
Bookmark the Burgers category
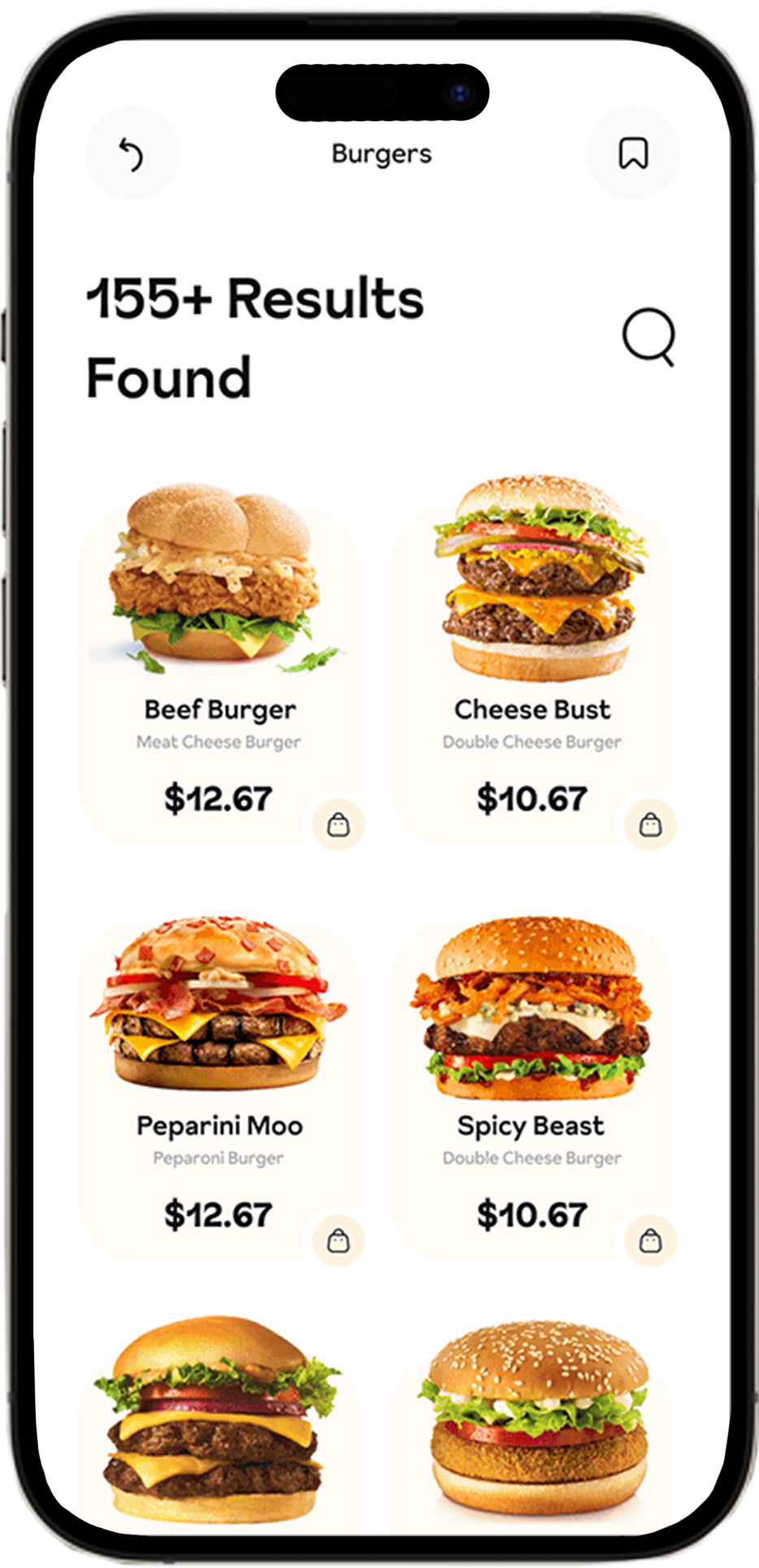(633, 154)
